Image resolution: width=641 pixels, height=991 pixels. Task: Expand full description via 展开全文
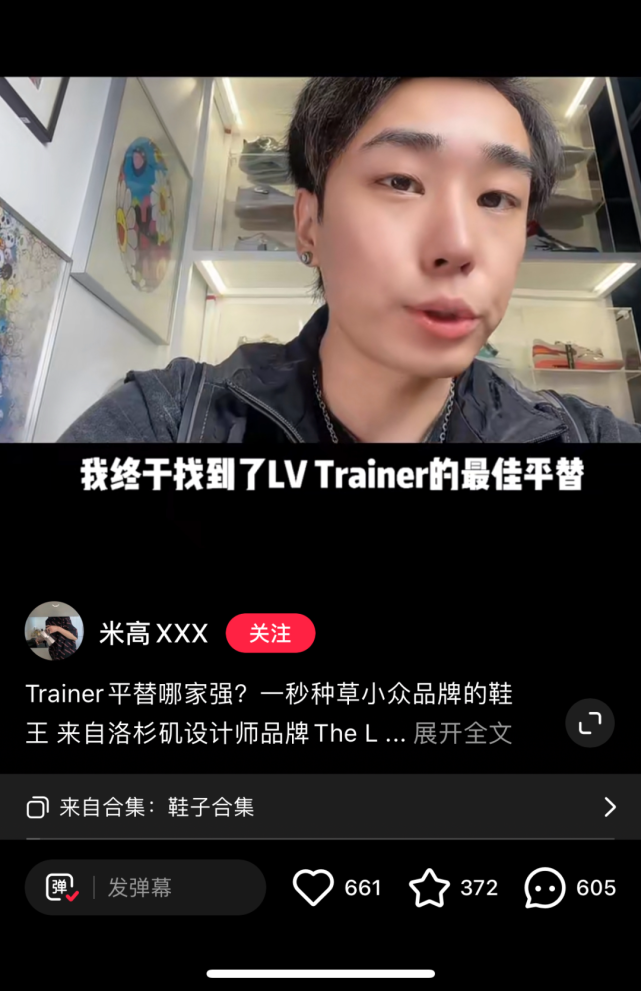click(x=462, y=733)
